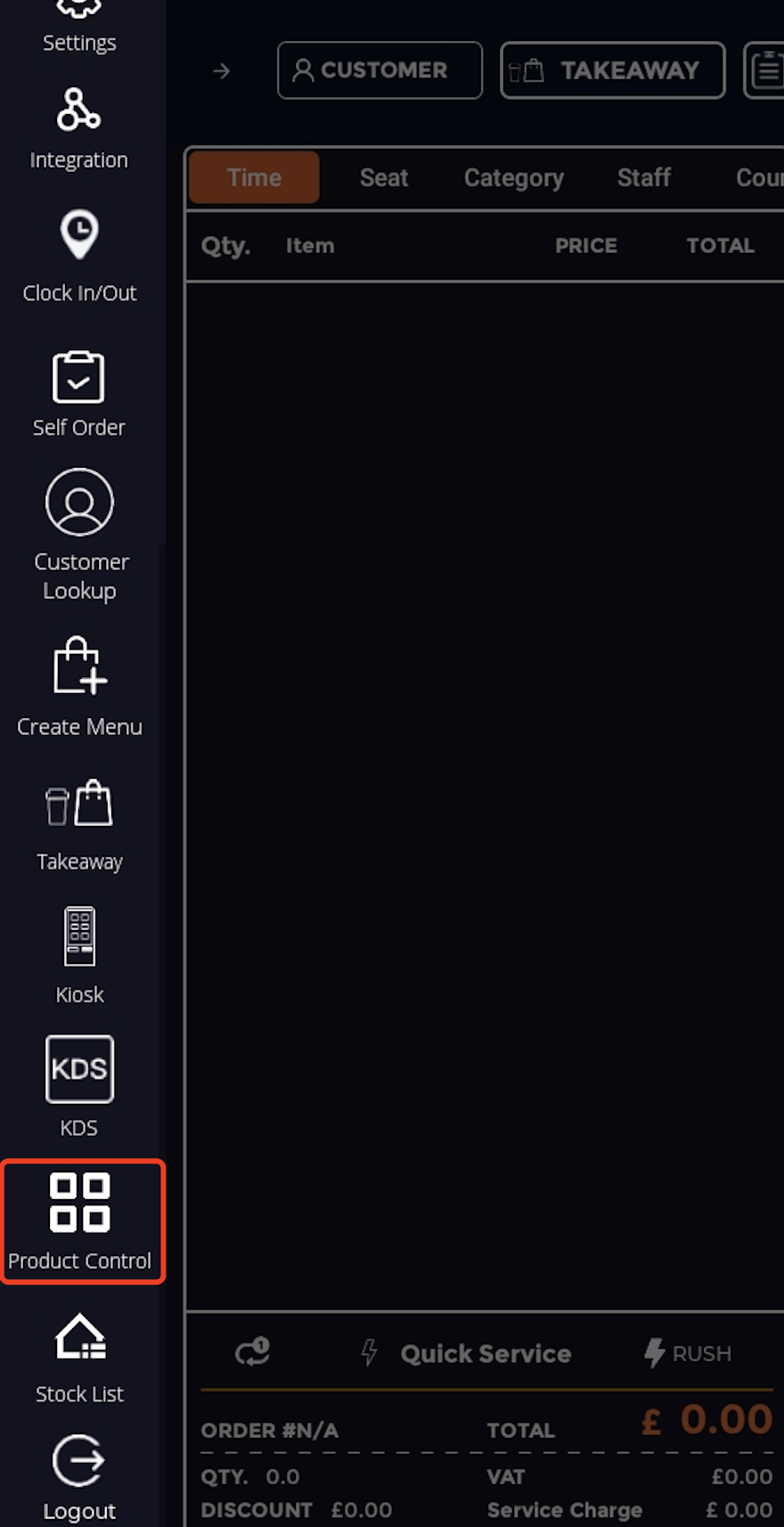Switch to the Staff tab
This screenshot has height=1527, width=784.
643,178
